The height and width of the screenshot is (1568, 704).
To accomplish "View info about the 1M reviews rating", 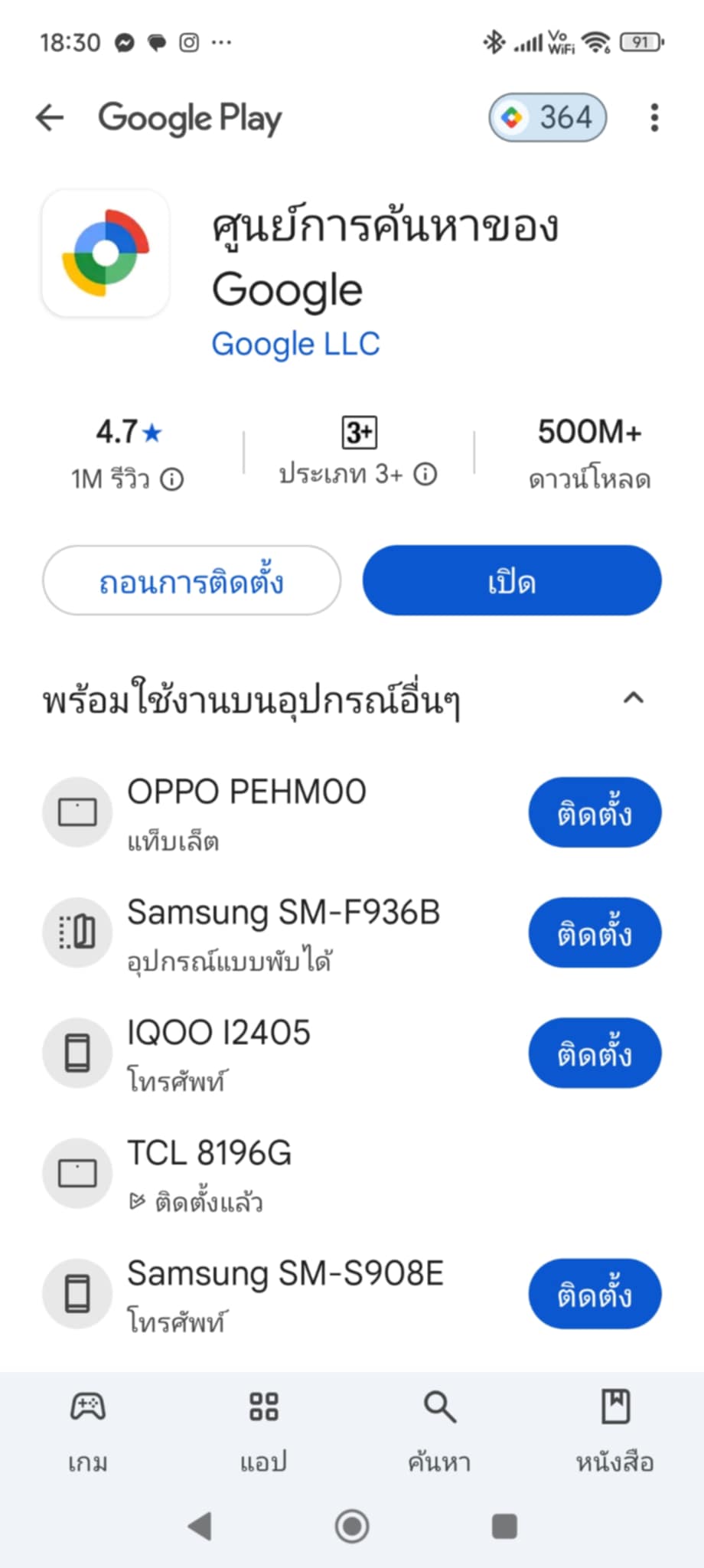I will [x=172, y=480].
